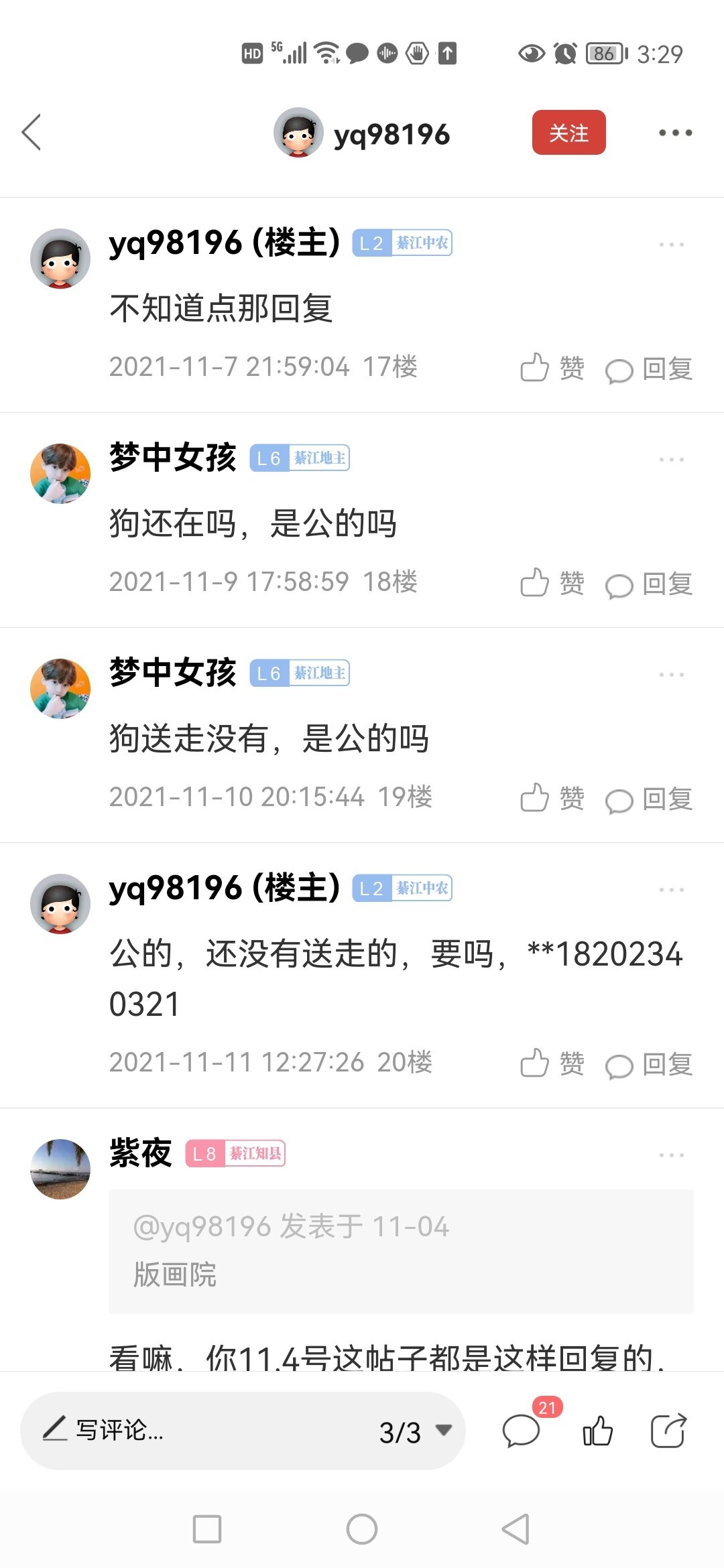Share this post
This screenshot has height=1568, width=724.
(668, 1431)
